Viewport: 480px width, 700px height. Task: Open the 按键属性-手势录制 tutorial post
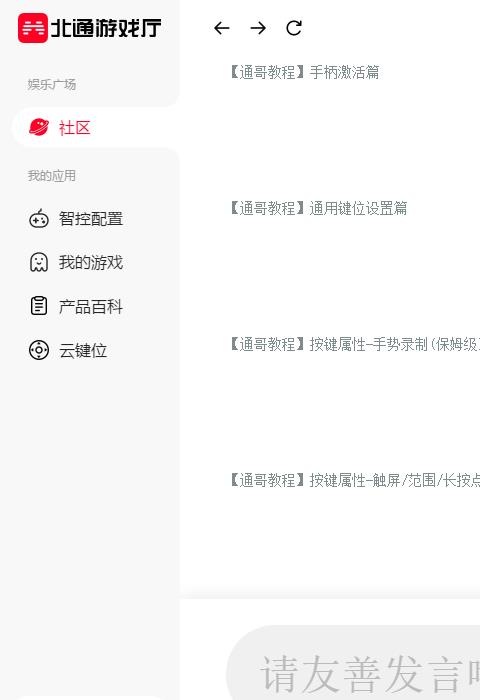coord(355,344)
